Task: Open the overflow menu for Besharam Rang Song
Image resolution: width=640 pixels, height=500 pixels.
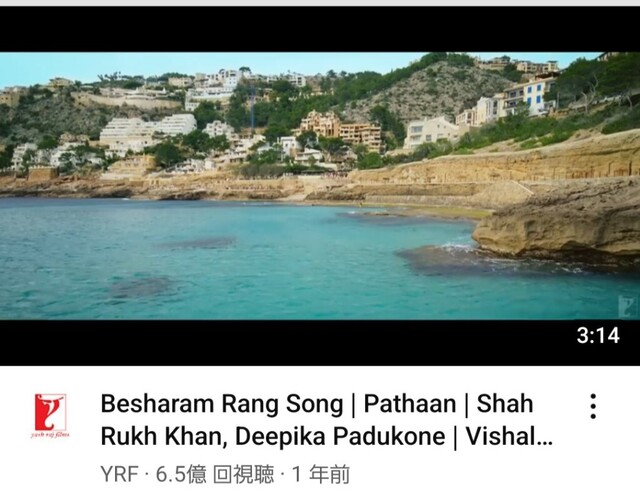Action: (x=593, y=406)
